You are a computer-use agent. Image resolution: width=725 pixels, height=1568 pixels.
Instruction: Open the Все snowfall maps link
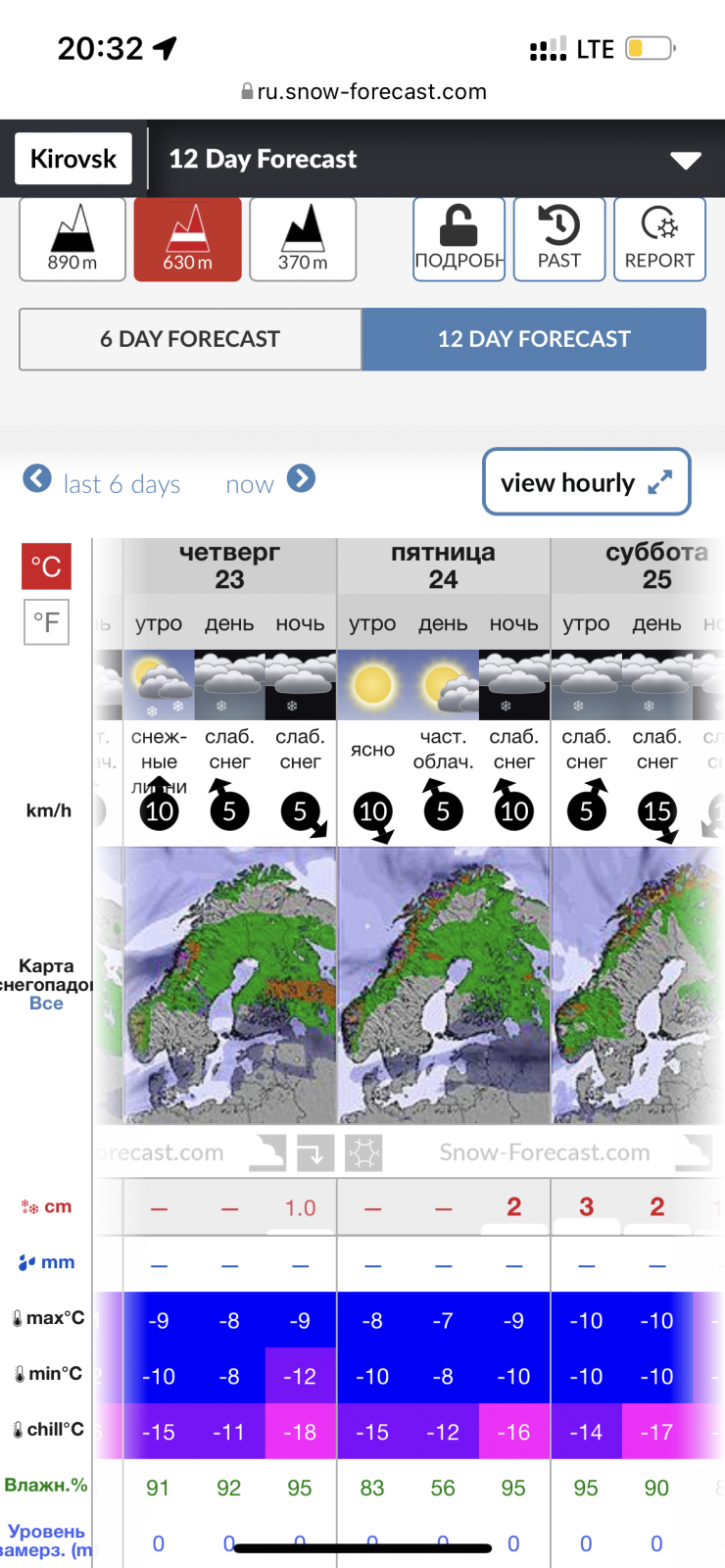[x=46, y=1004]
